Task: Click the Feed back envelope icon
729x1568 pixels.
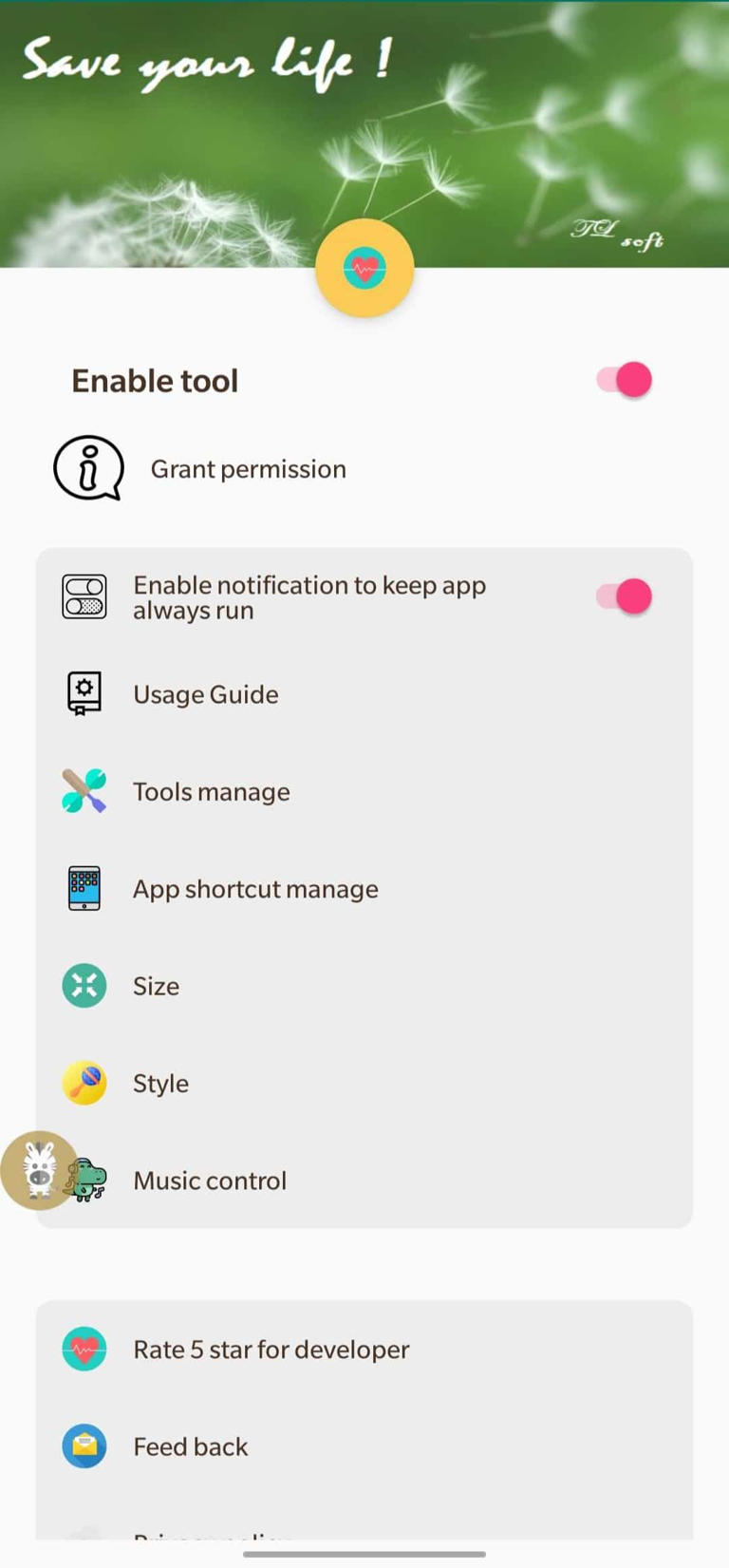Action: tap(84, 1446)
